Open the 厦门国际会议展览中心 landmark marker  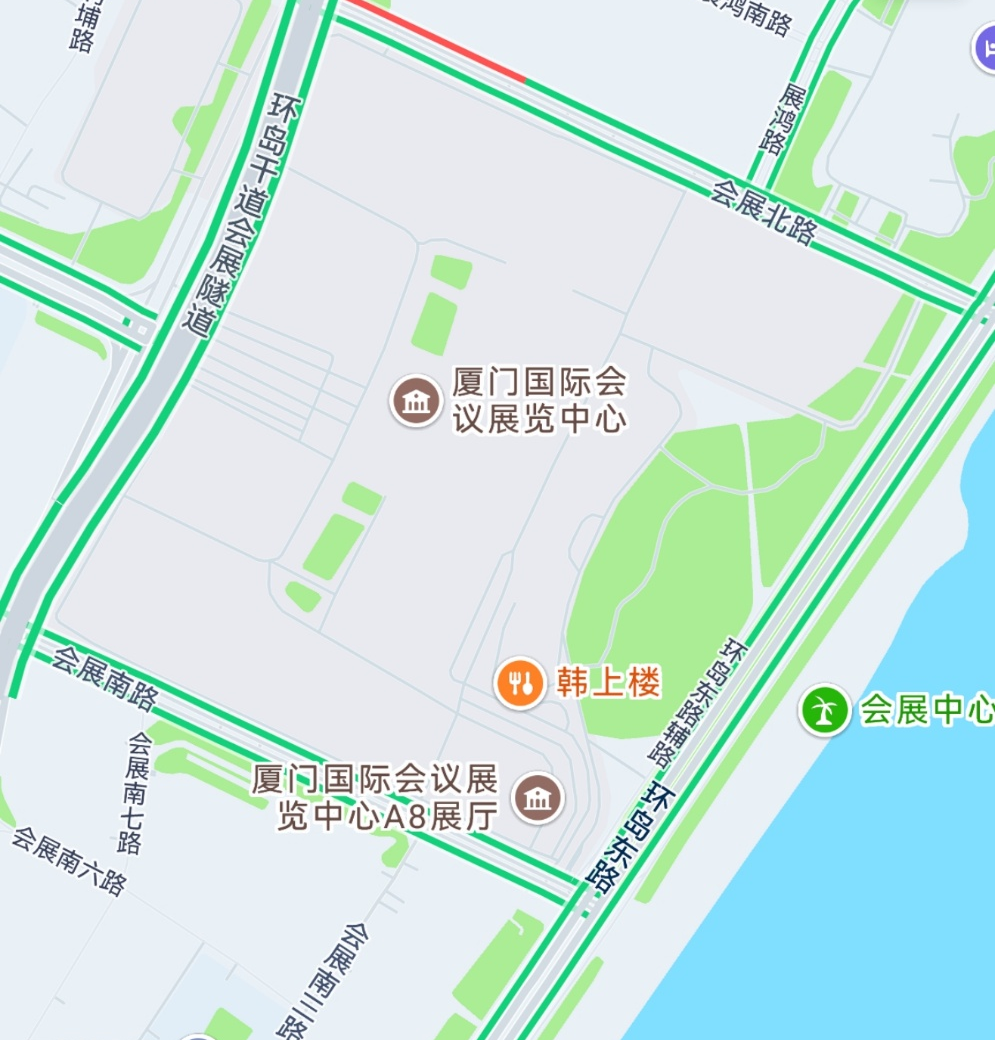coord(415,402)
